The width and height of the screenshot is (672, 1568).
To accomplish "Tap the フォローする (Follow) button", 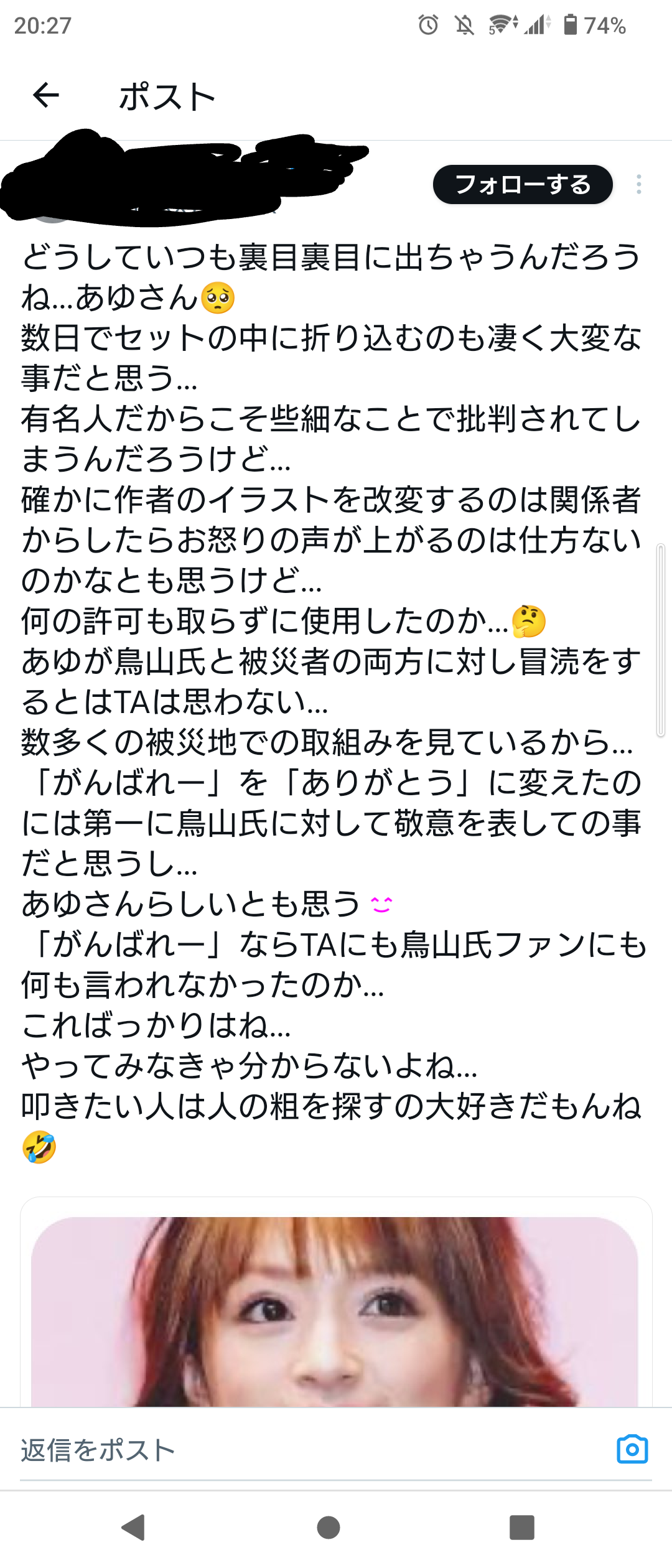I will [x=523, y=184].
